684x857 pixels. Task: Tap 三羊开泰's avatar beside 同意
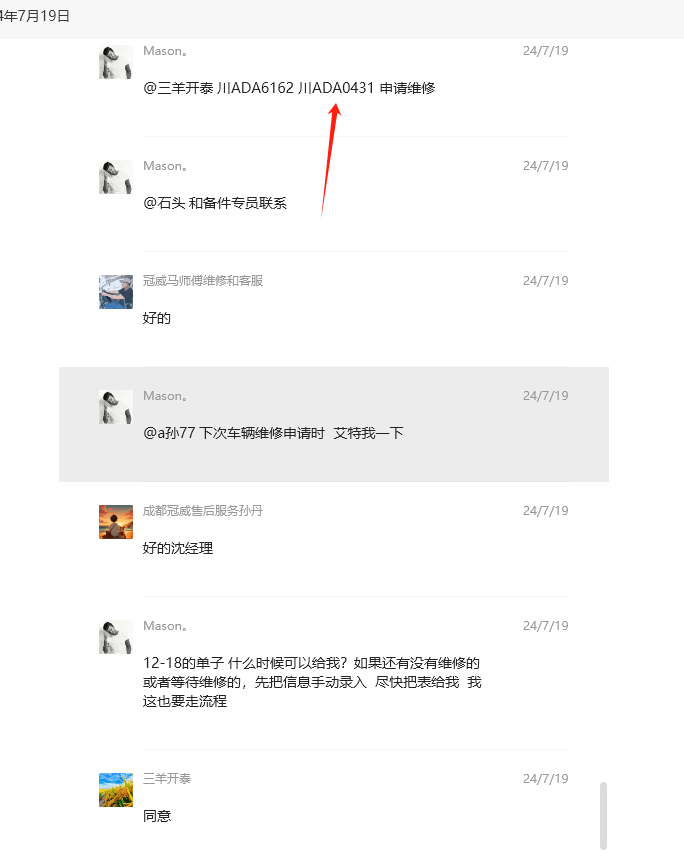(x=116, y=790)
